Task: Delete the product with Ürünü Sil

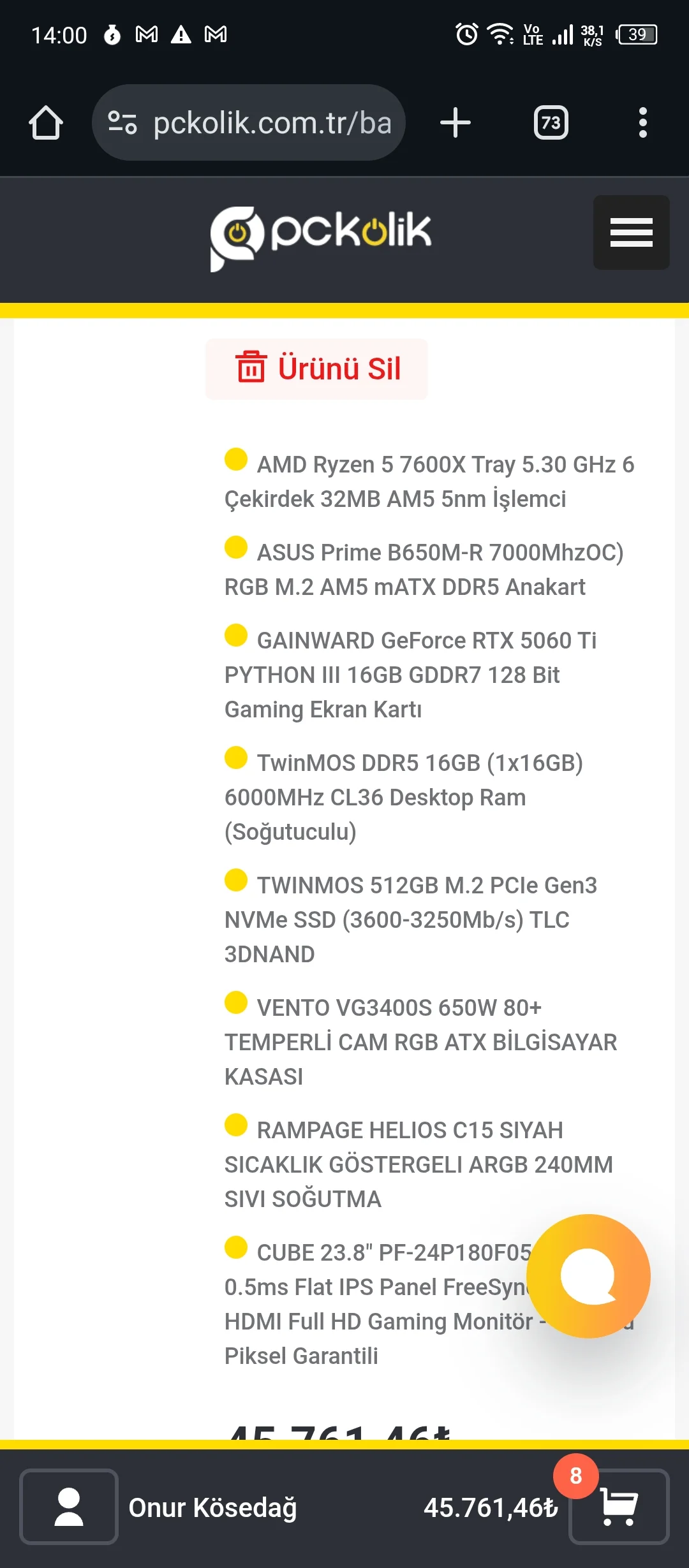Action: coord(317,369)
